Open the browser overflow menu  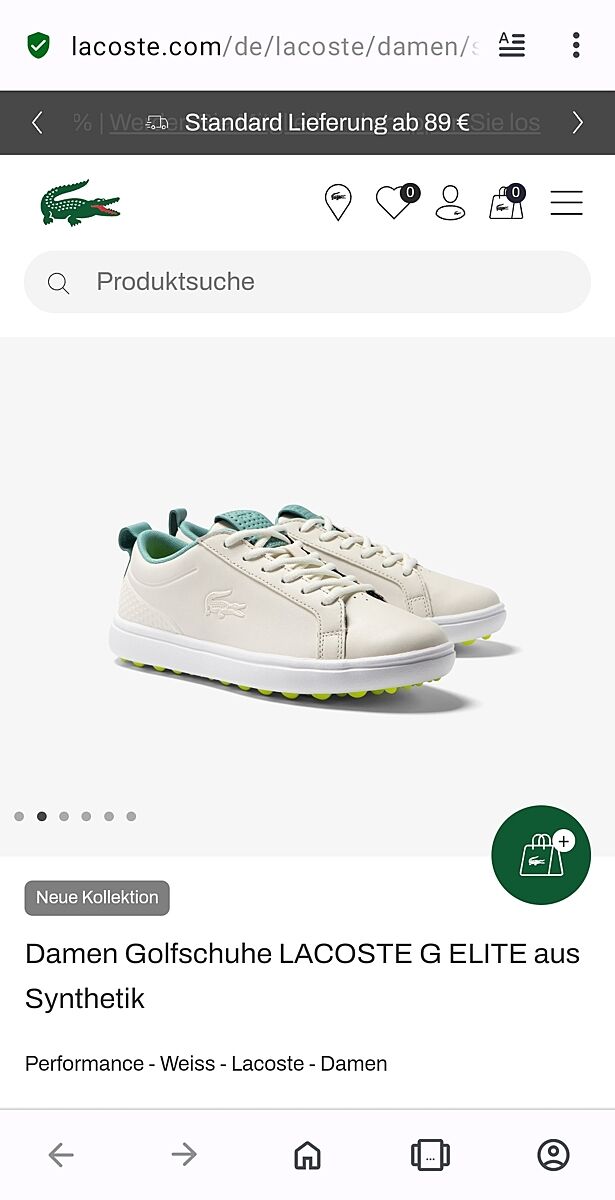(x=575, y=45)
